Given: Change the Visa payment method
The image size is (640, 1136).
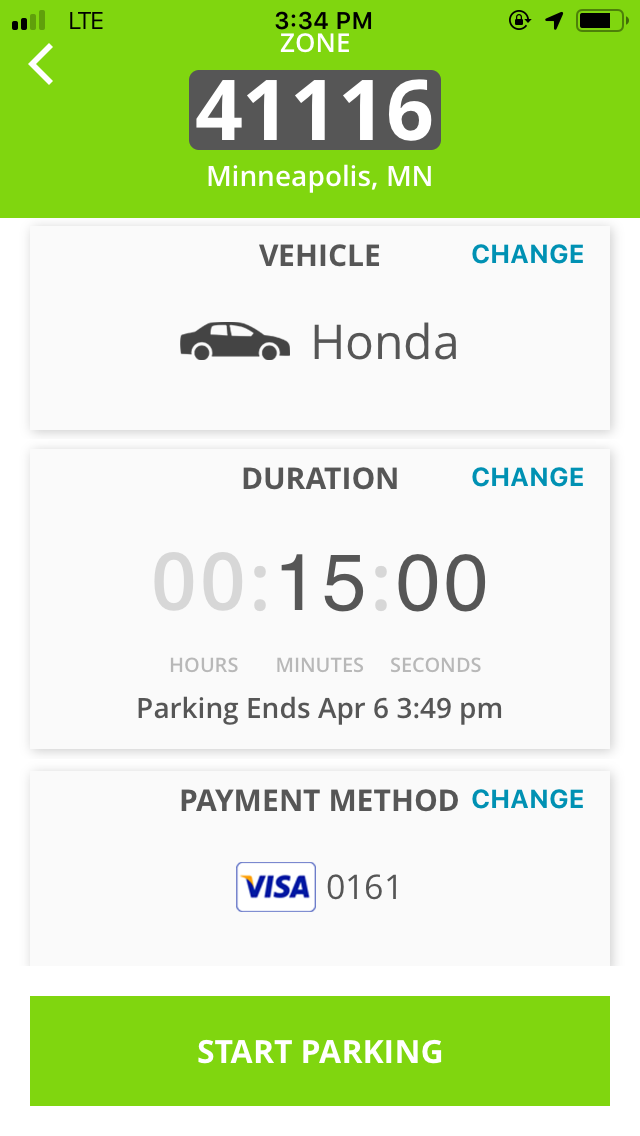Looking at the screenshot, I should pos(527,800).
